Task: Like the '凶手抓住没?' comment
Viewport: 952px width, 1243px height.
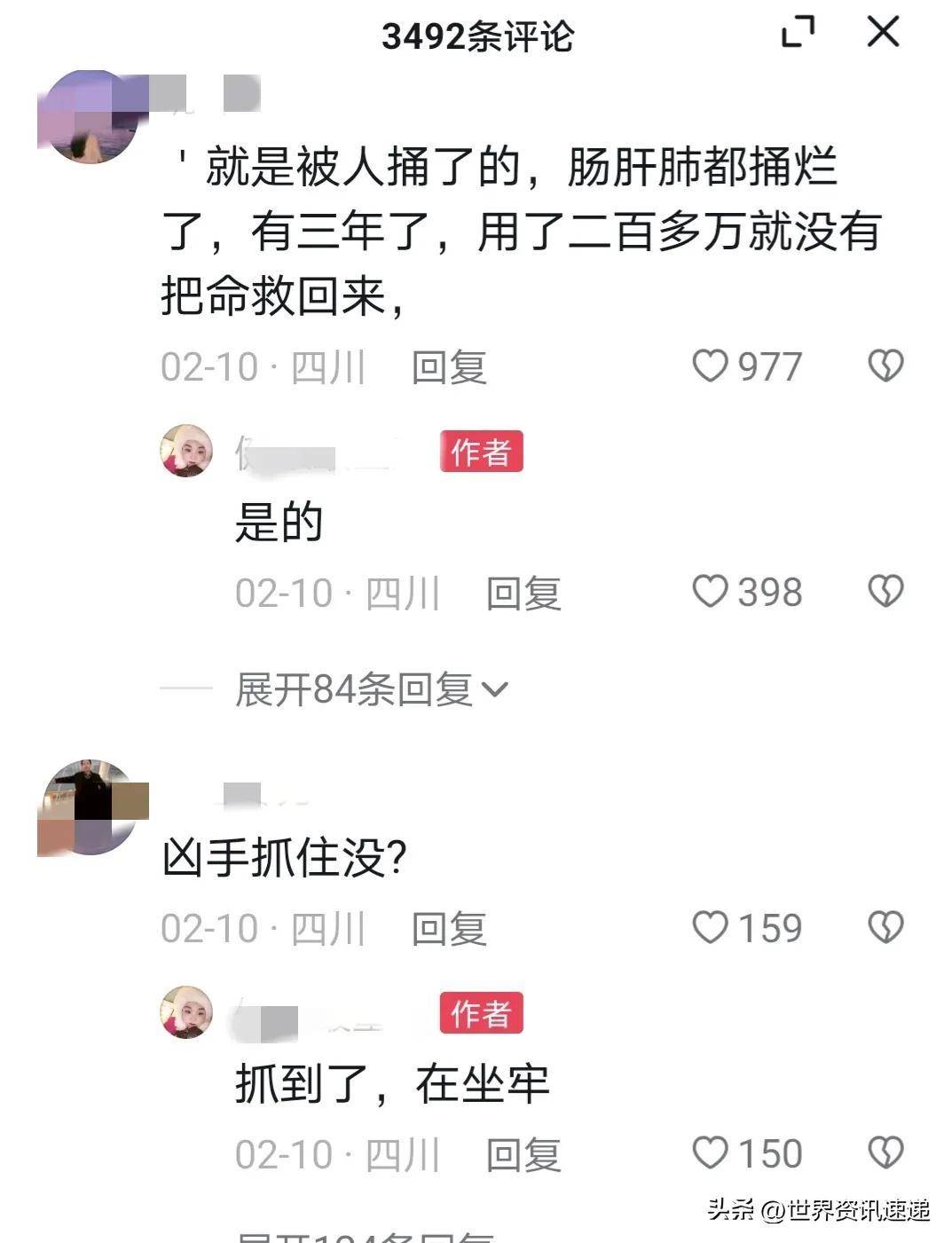Action: point(710,927)
